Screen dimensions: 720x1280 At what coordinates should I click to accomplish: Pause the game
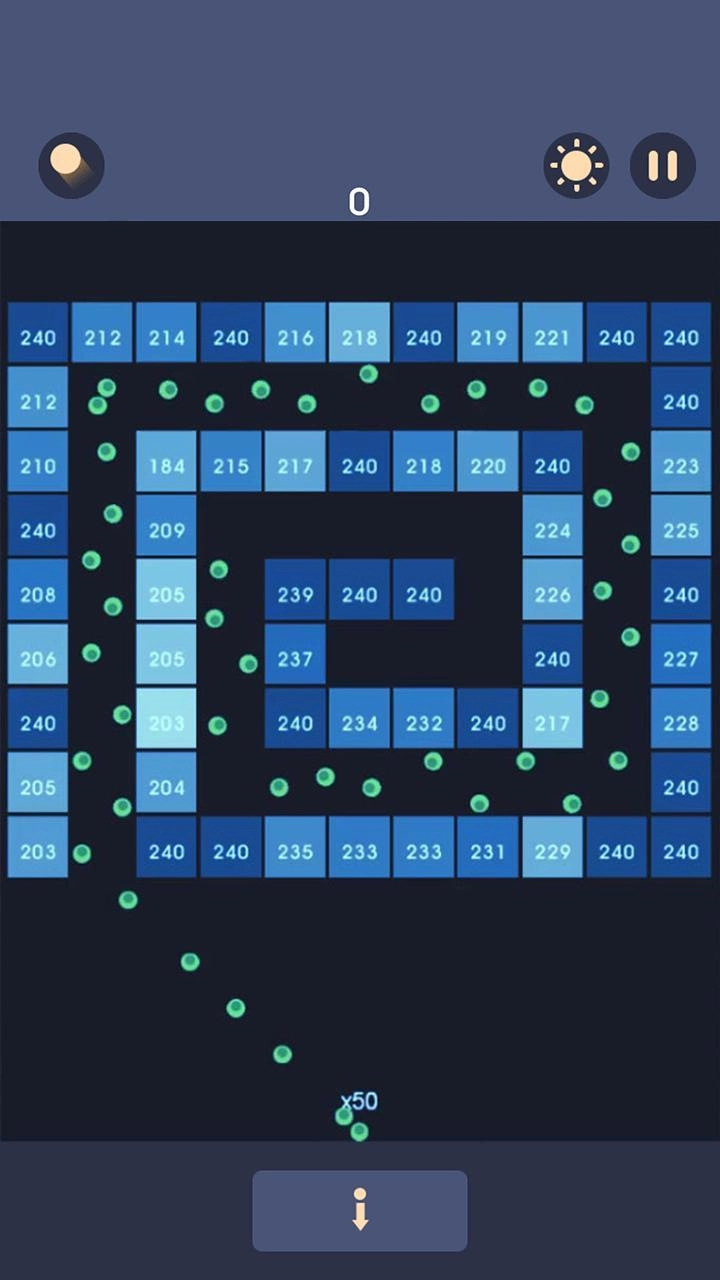pyautogui.click(x=662, y=166)
